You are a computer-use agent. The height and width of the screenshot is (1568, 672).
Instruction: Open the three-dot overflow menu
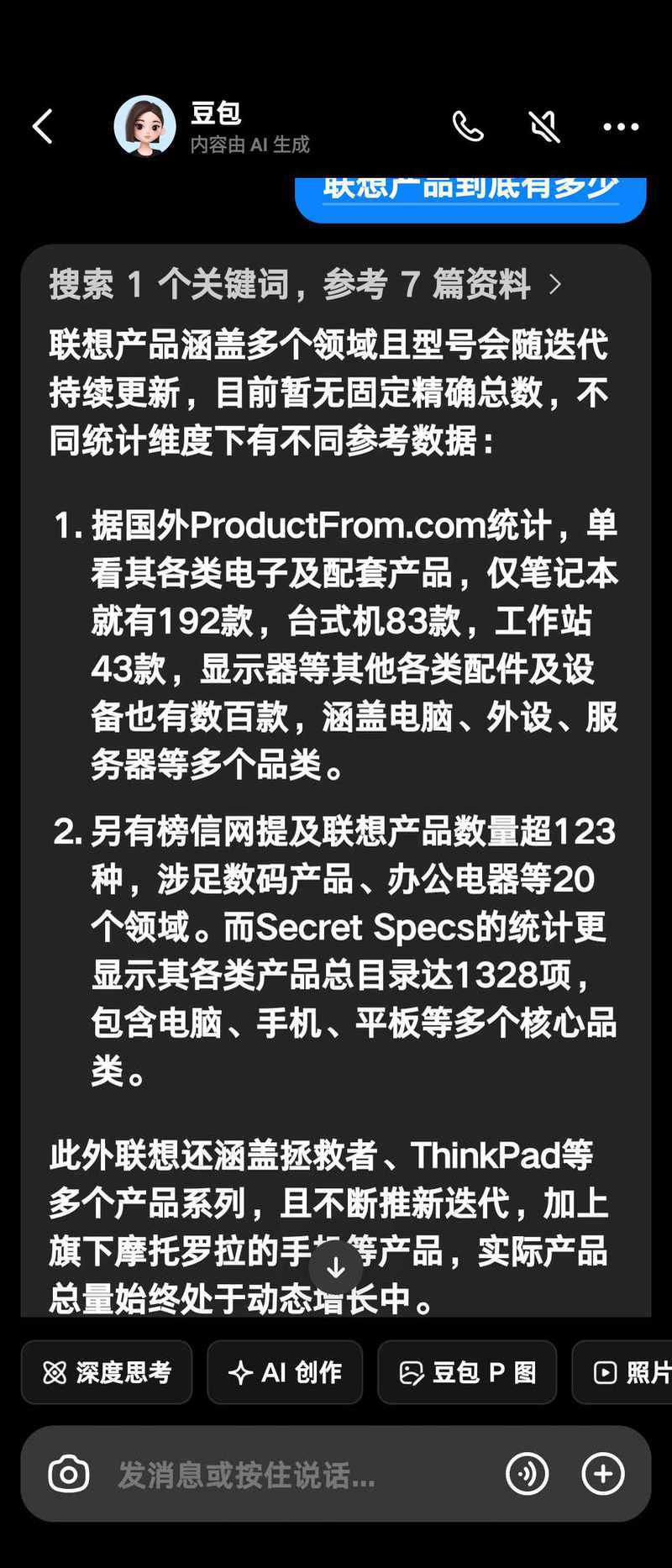[x=621, y=127]
